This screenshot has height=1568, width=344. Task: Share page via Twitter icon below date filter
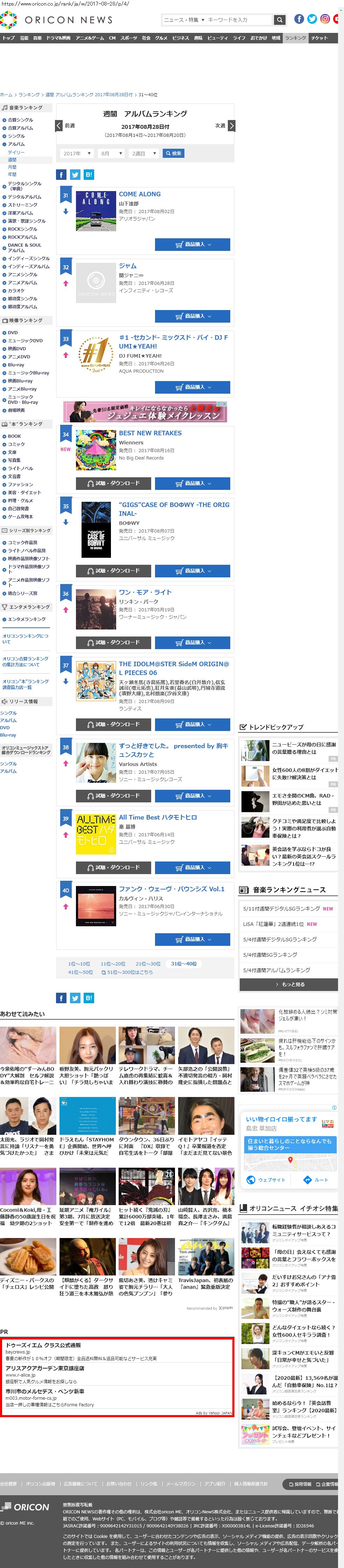pyautogui.click(x=75, y=175)
